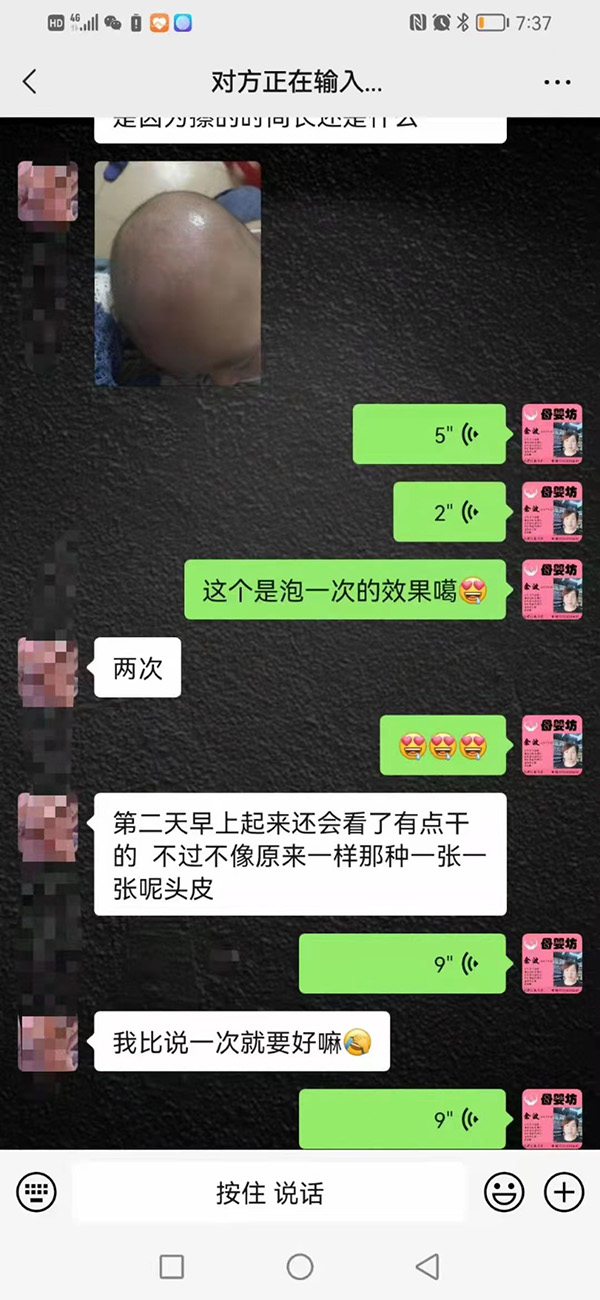Open the emoji picker

[505, 1192]
